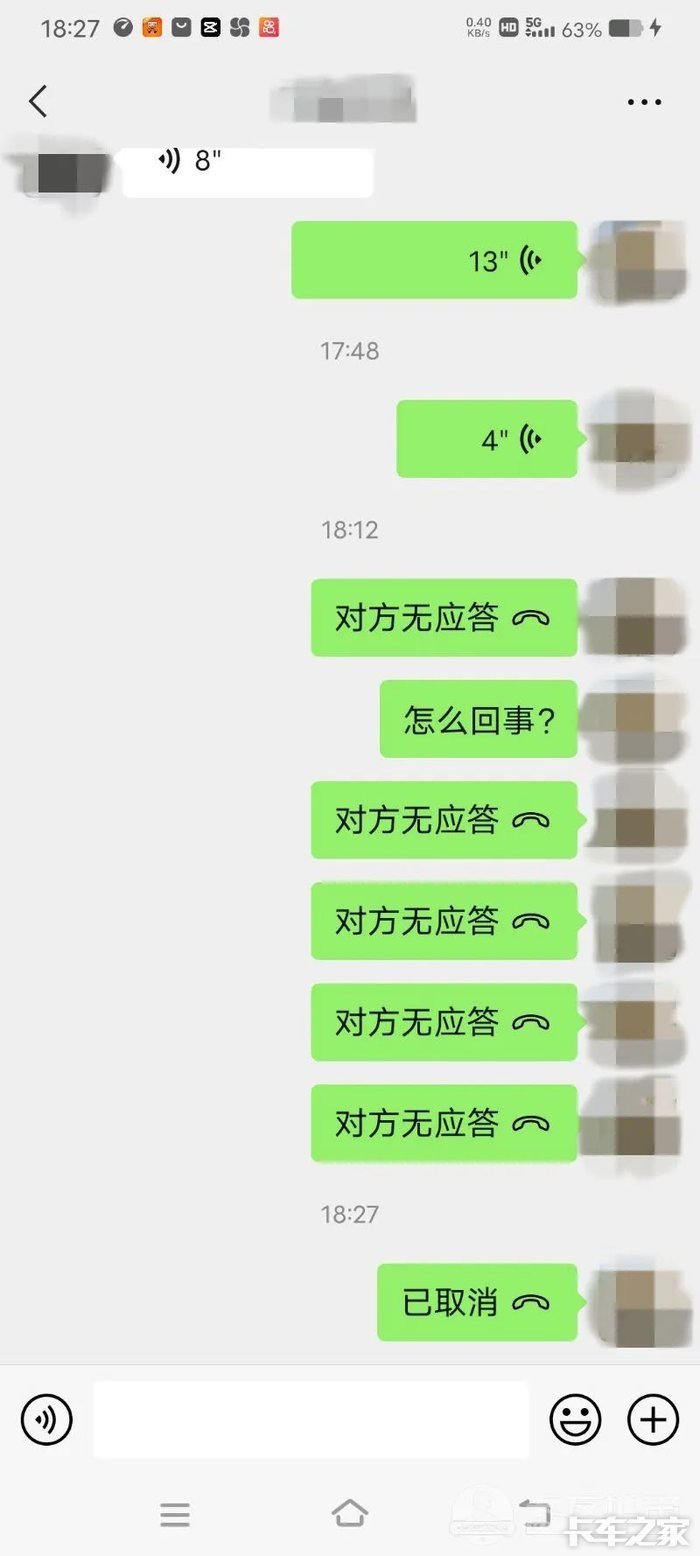Go to the system home screen
Viewport: 700px width, 1556px height.
pyautogui.click(x=349, y=1514)
